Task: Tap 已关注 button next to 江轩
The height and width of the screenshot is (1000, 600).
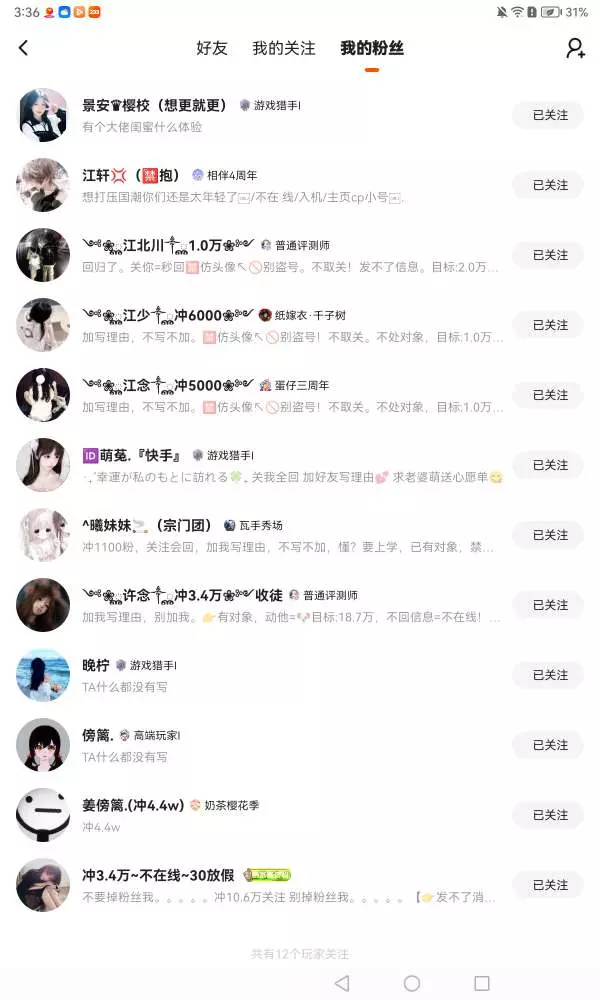Action: click(x=549, y=185)
